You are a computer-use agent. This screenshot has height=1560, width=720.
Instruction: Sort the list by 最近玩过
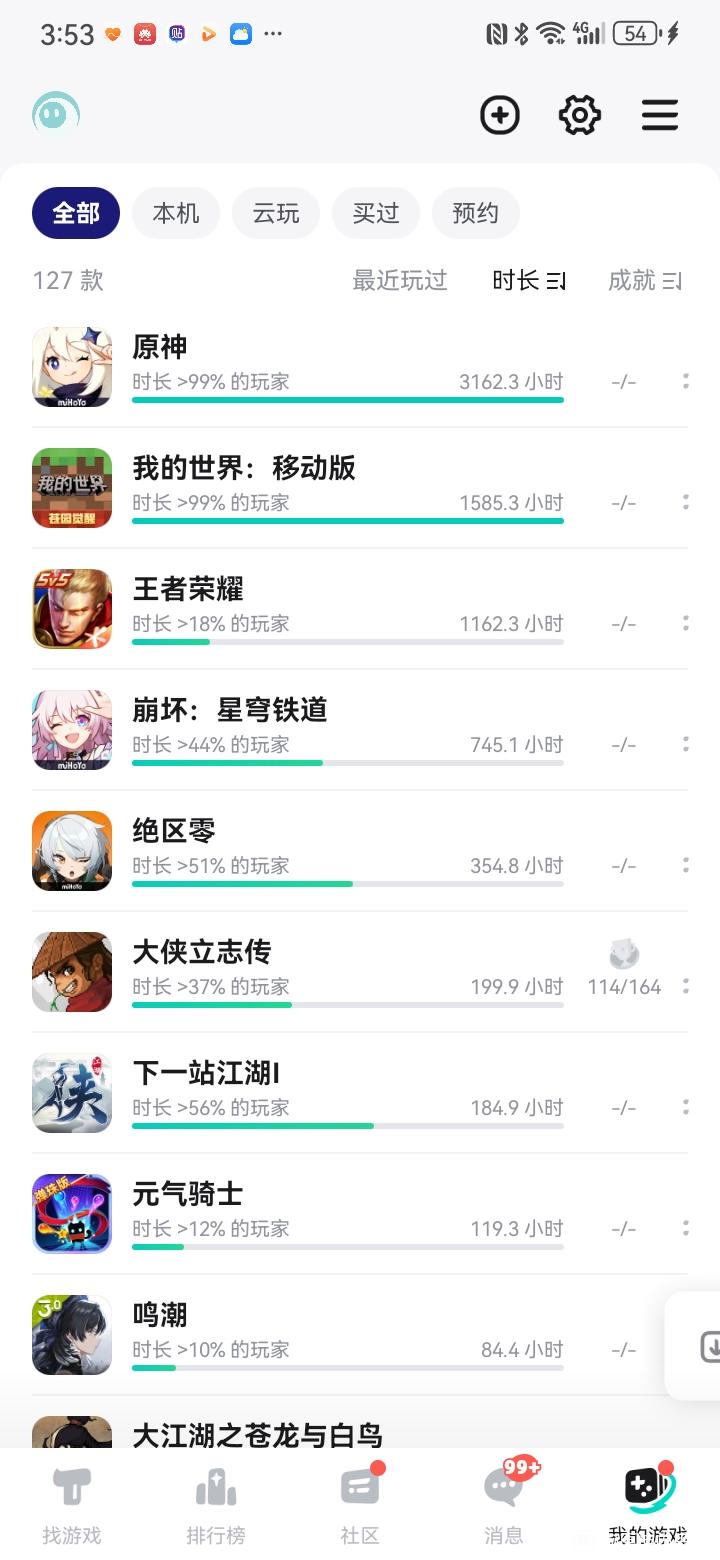[400, 281]
